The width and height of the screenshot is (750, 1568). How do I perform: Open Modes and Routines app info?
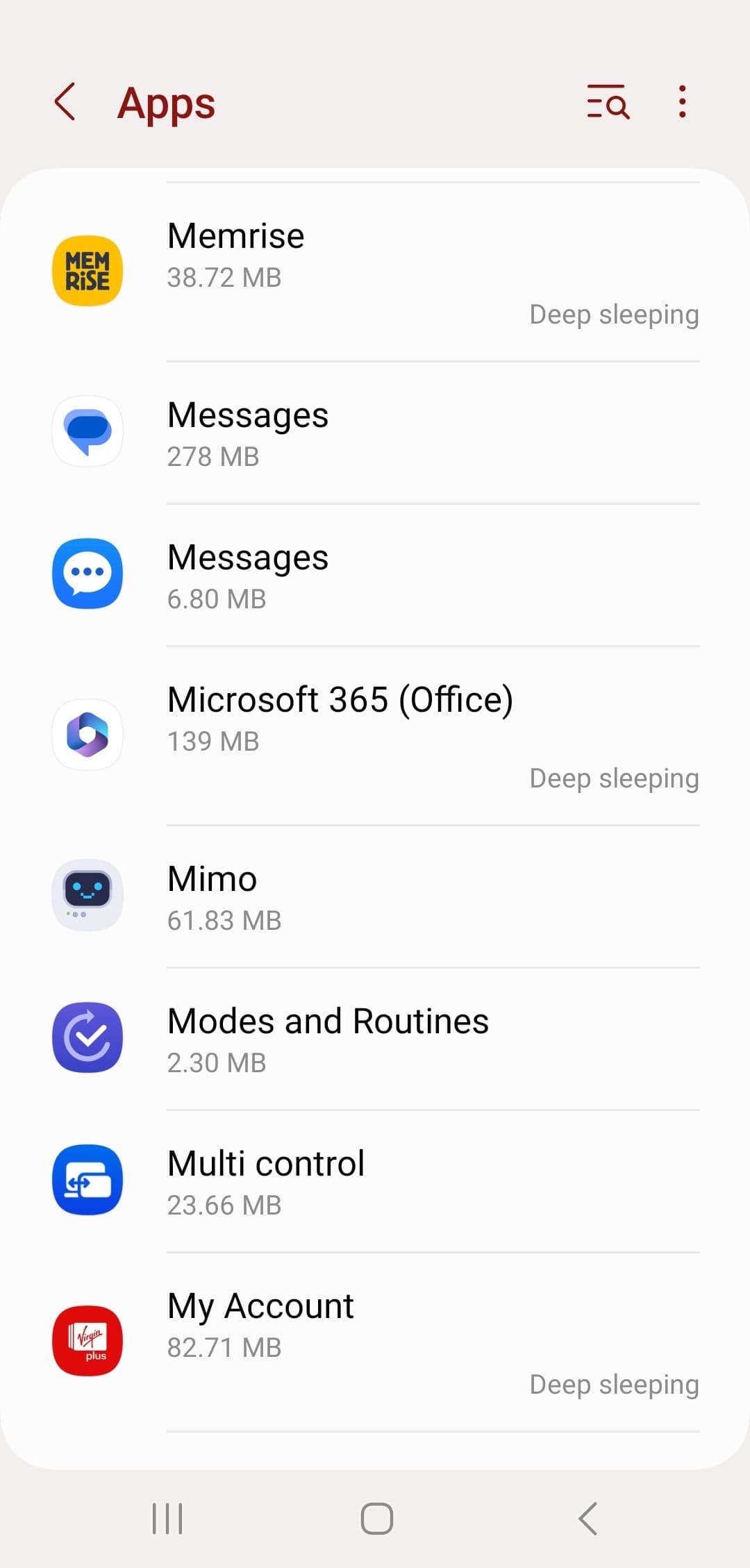[x=375, y=1039]
